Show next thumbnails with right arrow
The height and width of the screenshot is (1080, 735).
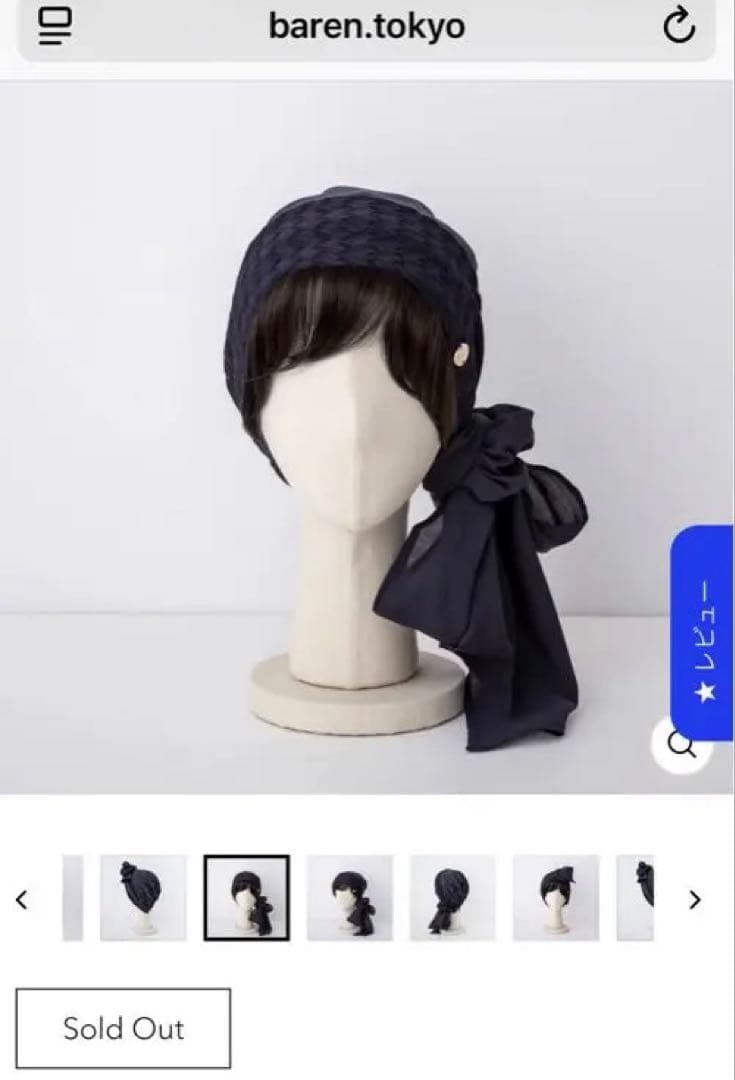pyautogui.click(x=695, y=899)
